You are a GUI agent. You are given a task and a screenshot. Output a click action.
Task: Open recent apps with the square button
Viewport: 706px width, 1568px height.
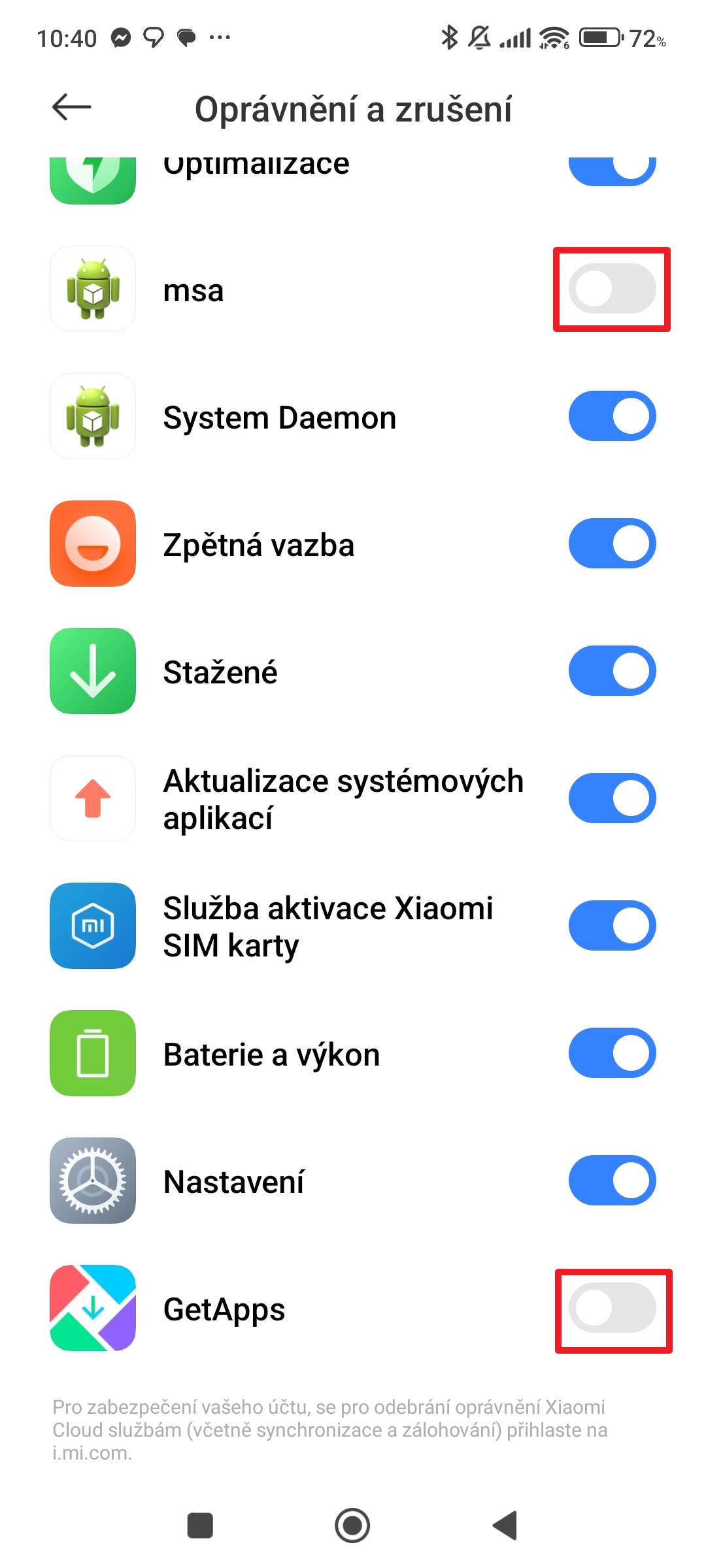(200, 1526)
